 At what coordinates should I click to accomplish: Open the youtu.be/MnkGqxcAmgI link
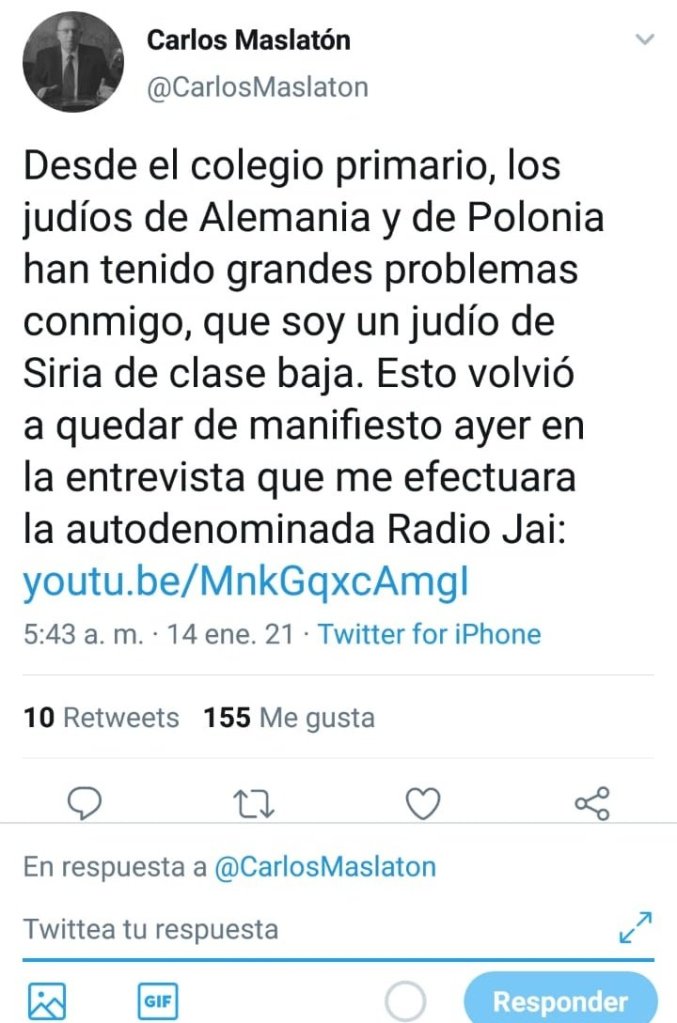pos(245,580)
